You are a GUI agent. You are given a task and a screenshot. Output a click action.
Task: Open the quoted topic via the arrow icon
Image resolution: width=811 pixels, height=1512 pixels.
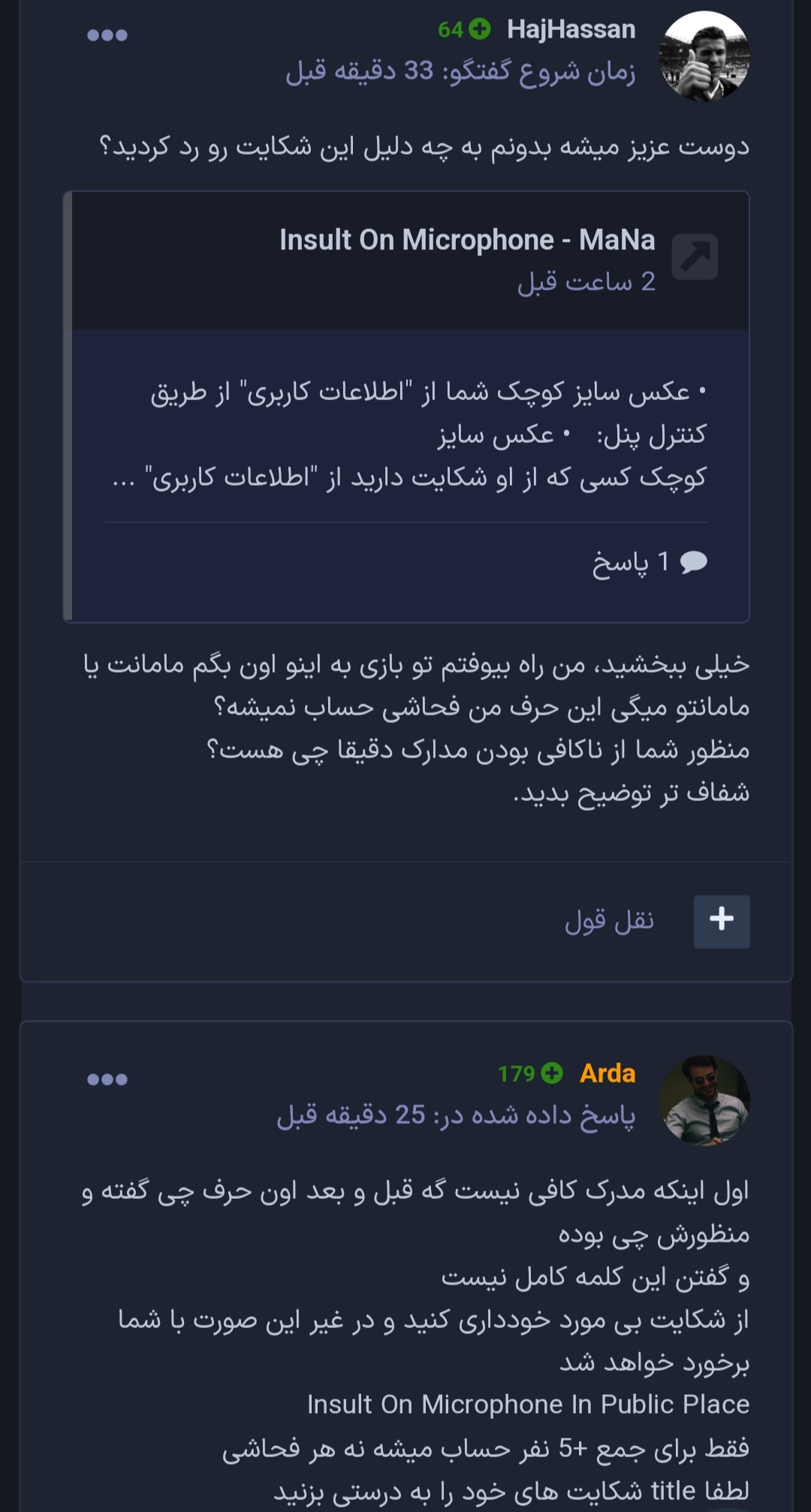point(695,257)
